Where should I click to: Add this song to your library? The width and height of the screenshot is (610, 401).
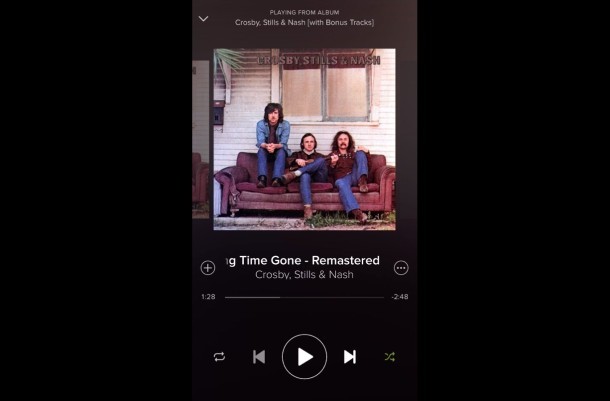pos(208,268)
